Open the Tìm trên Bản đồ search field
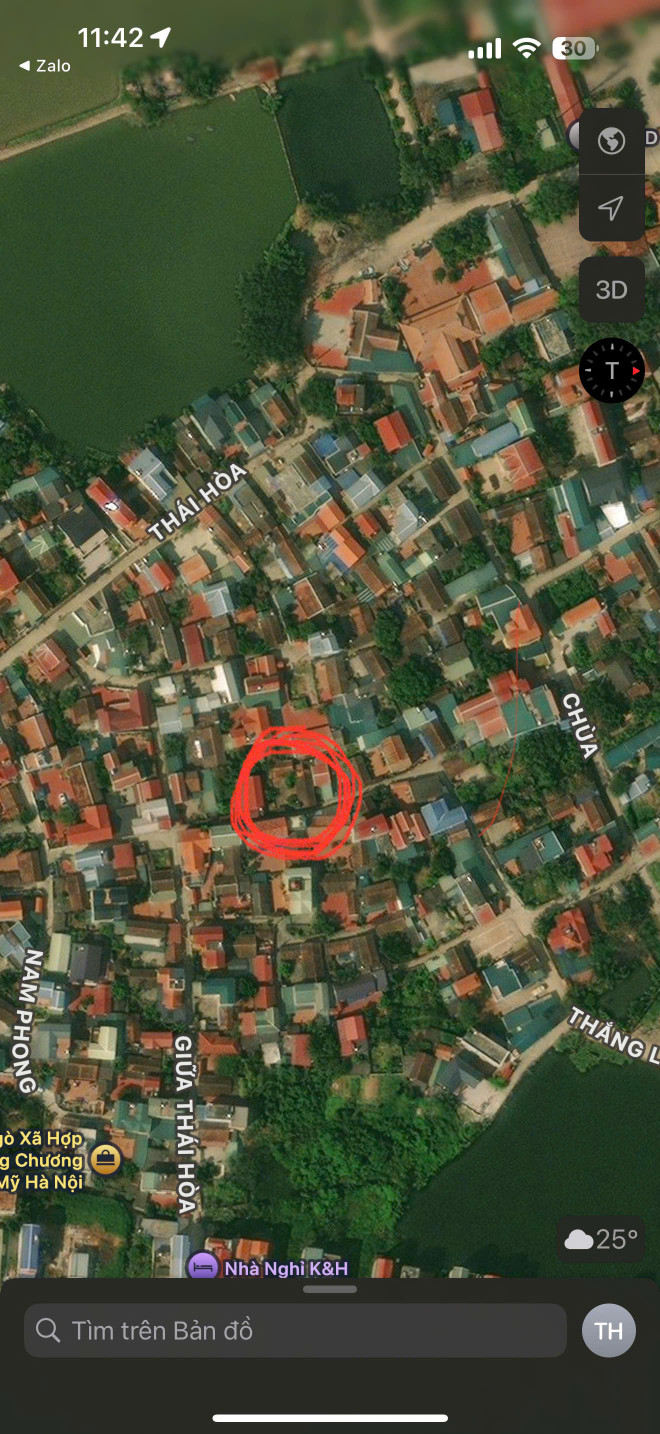This screenshot has height=1434, width=660. pos(295,1330)
